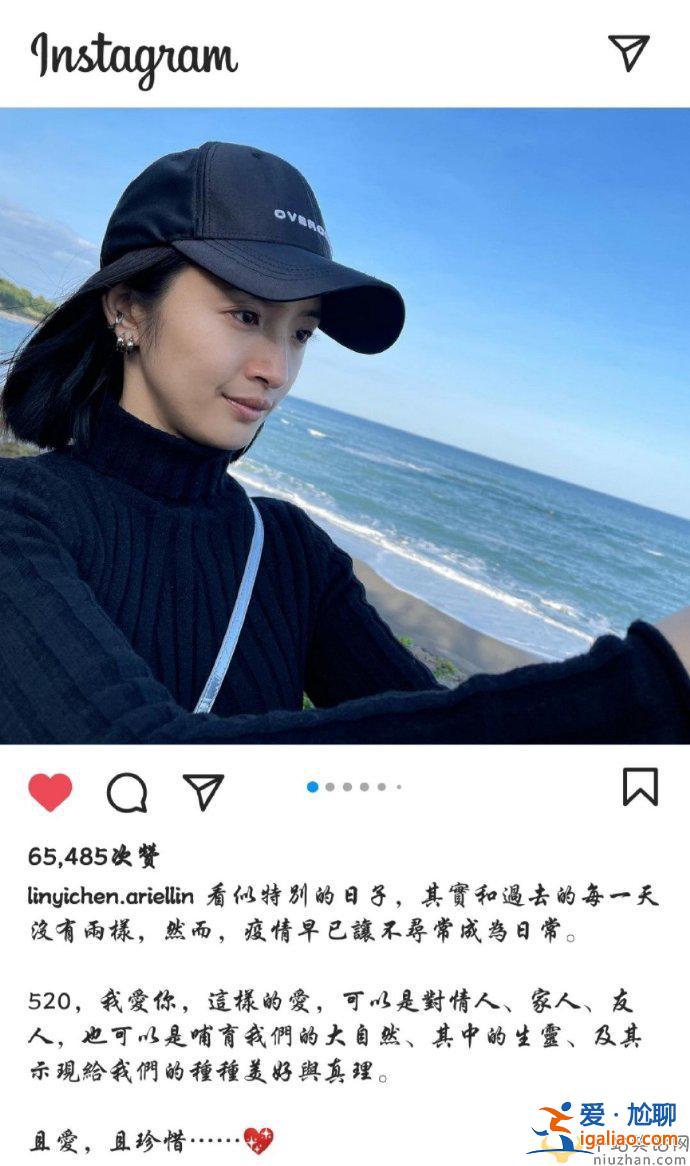Tap the post photo
This screenshot has width=690, height=1166.
click(x=345, y=425)
